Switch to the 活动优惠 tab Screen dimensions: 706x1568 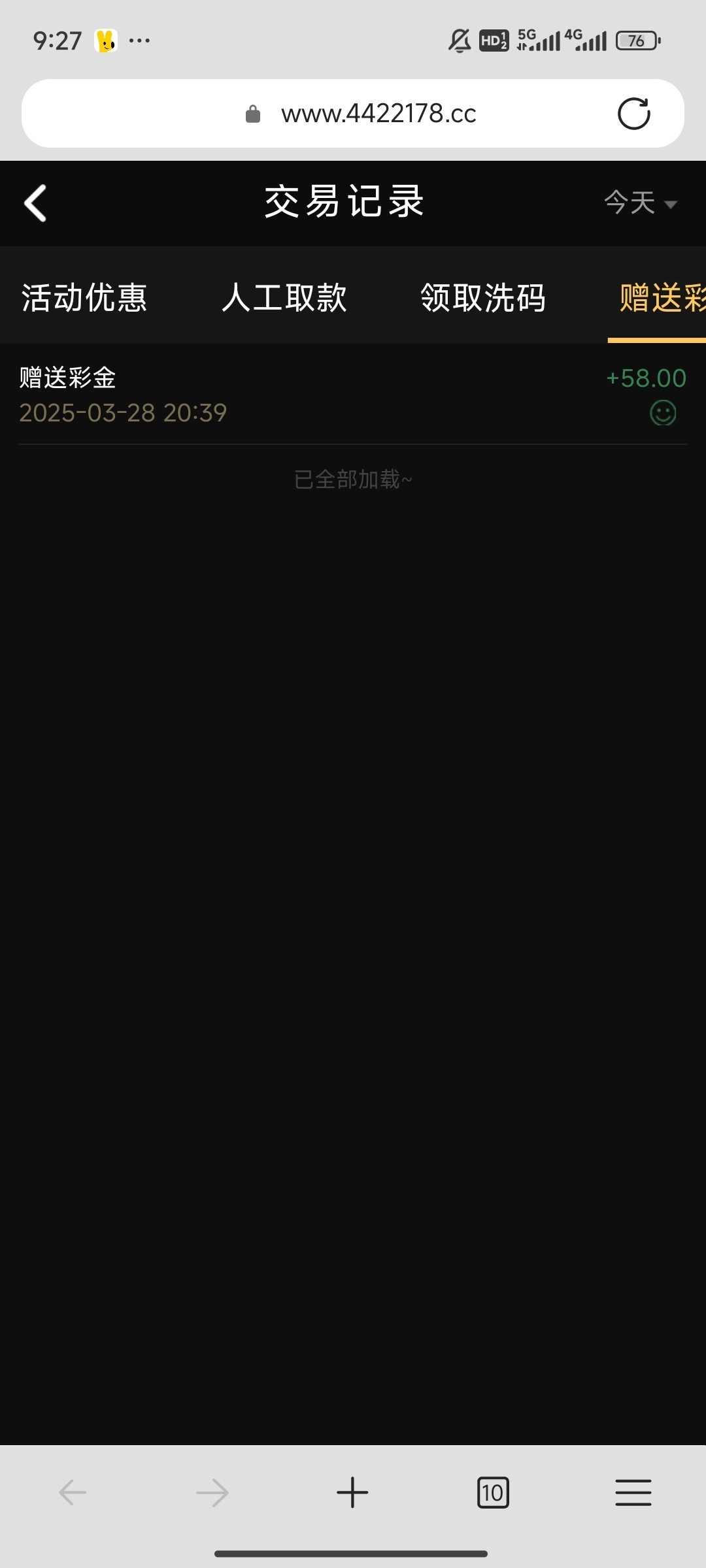pos(84,298)
